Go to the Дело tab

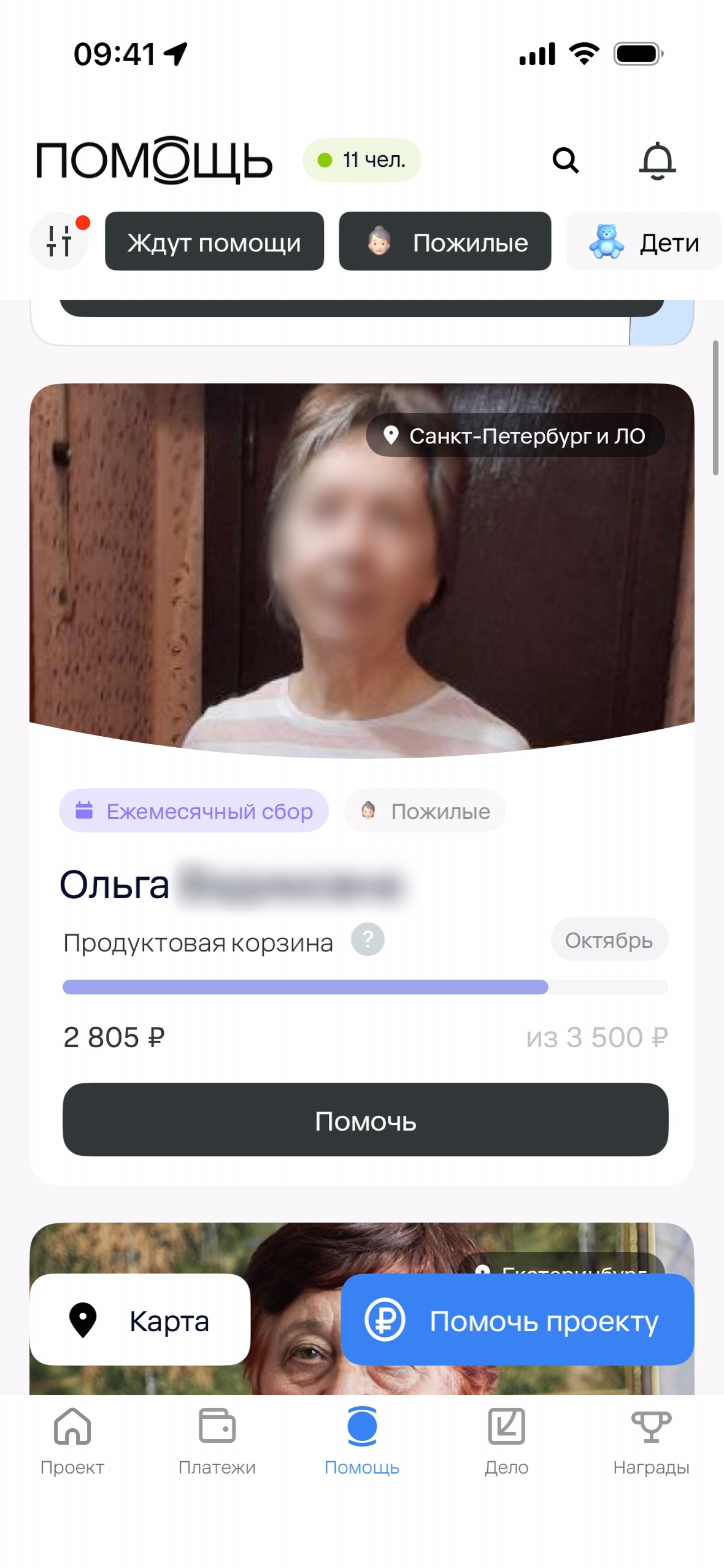506,1441
